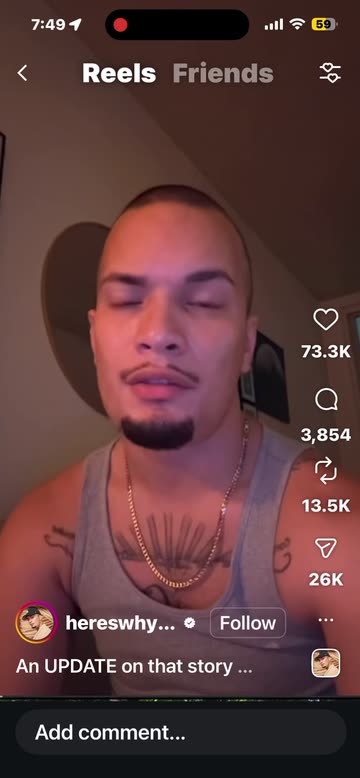Open the three-dot more options menu
This screenshot has width=360, height=778.
(326, 620)
